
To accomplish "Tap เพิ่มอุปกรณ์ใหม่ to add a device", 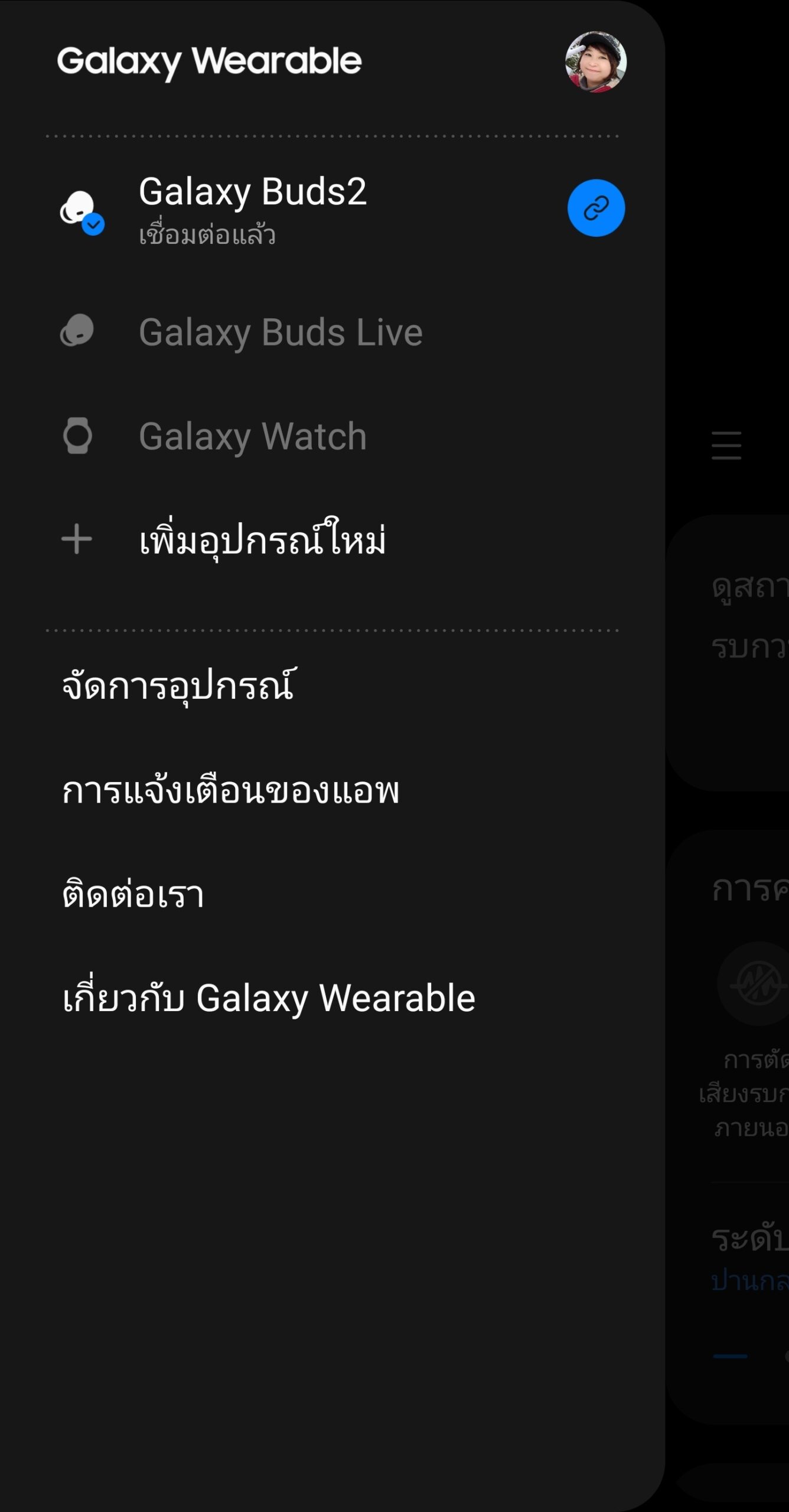I will (x=262, y=540).
